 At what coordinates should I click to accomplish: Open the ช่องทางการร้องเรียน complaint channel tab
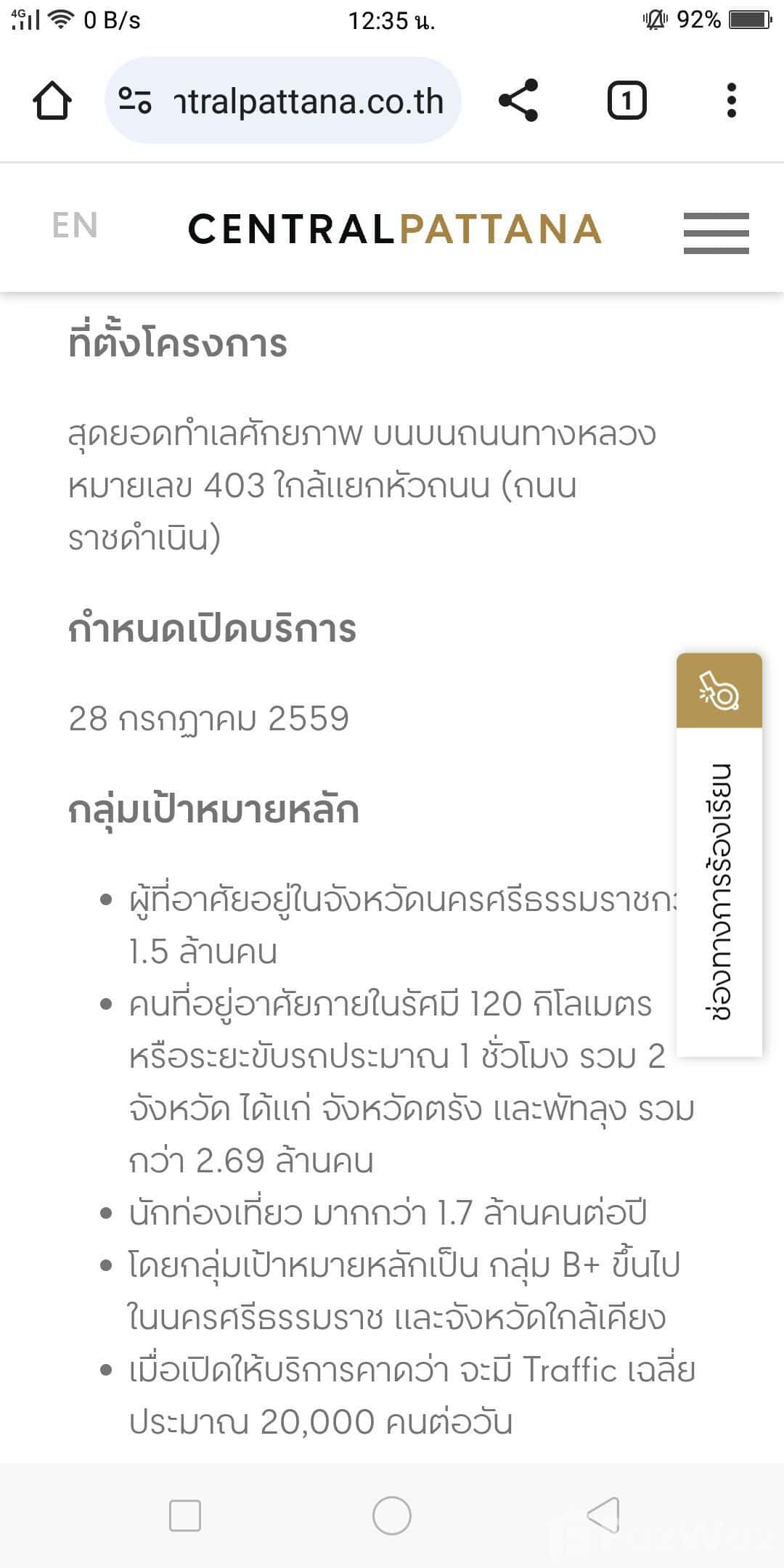(x=719, y=855)
